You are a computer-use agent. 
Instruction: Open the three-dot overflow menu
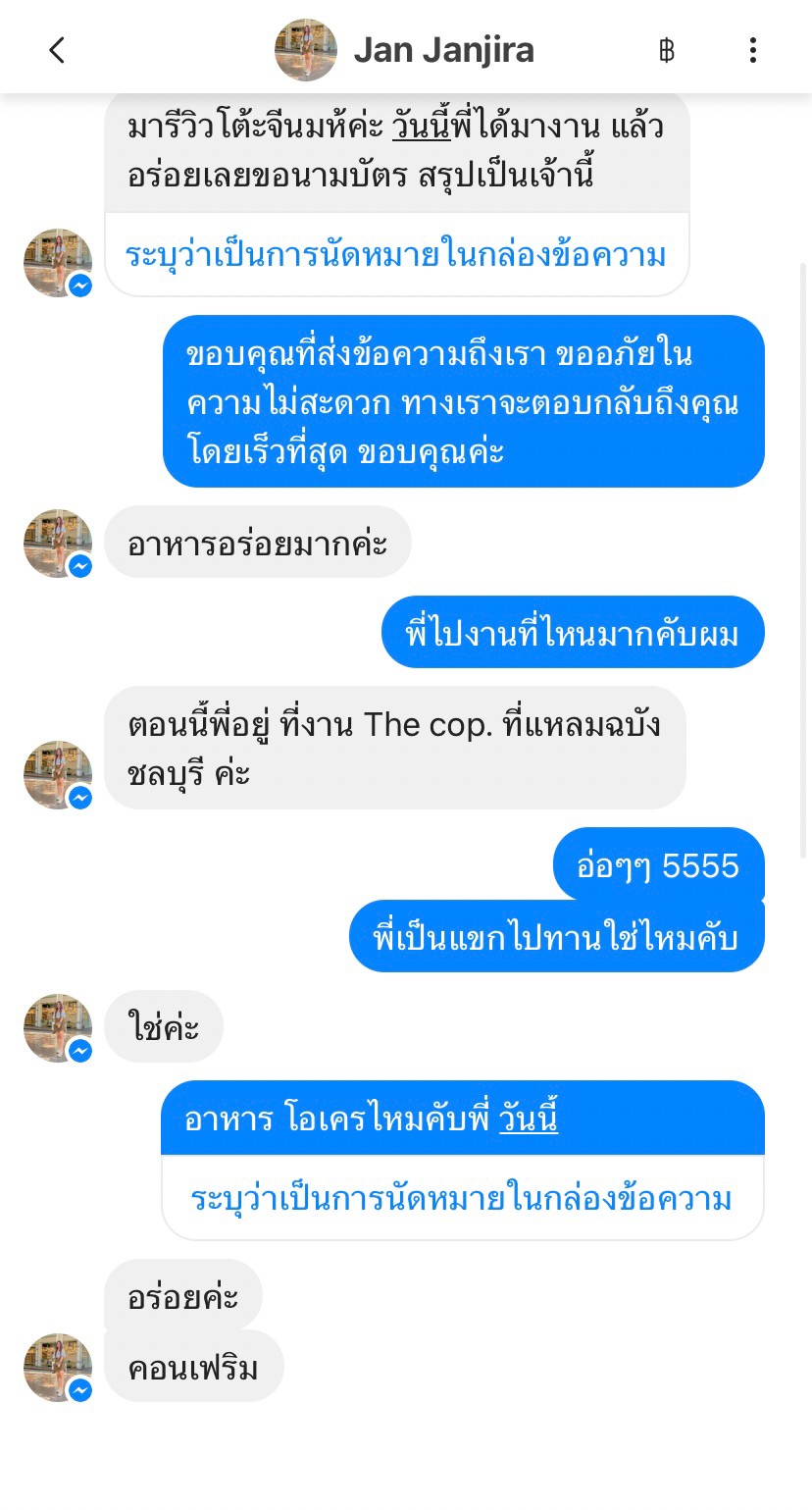[752, 50]
